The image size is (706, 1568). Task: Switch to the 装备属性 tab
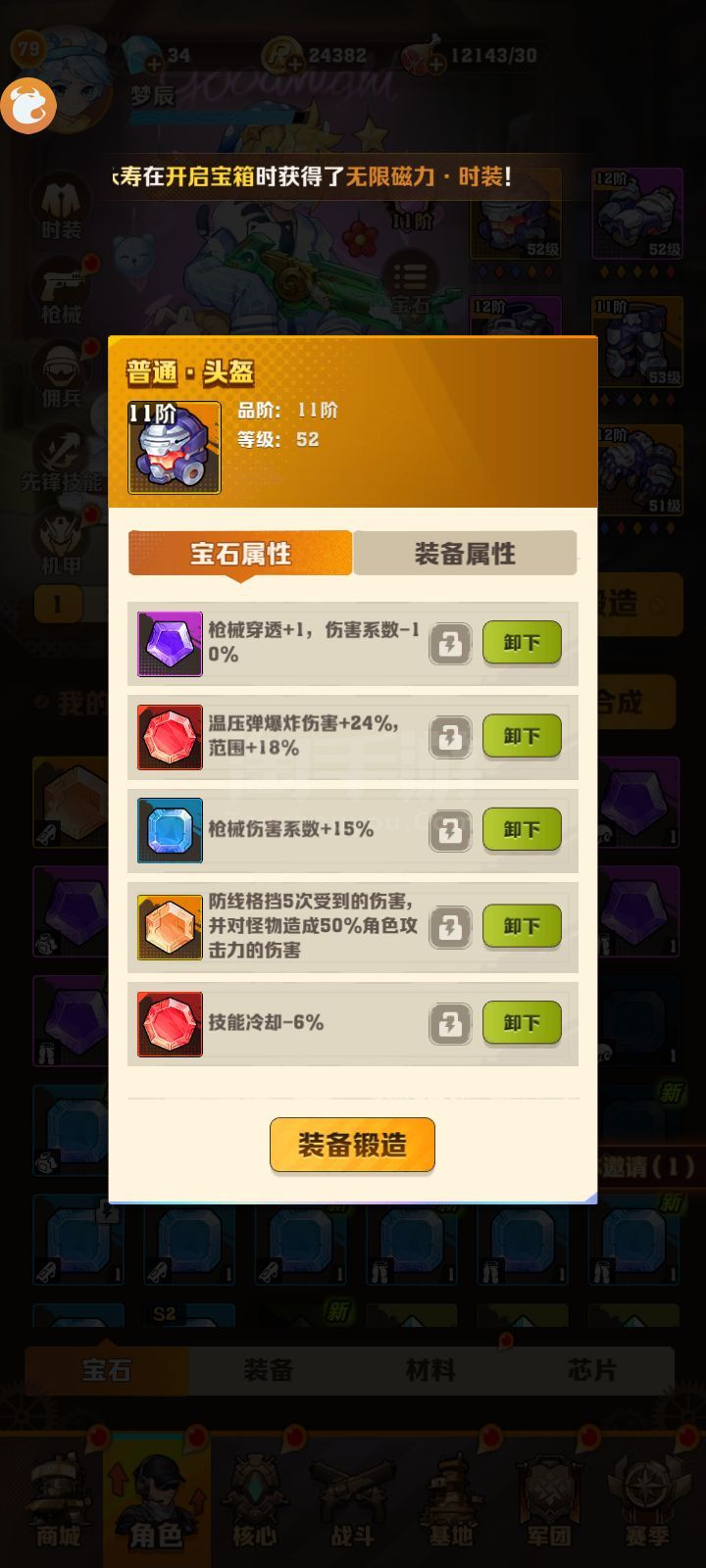(465, 554)
